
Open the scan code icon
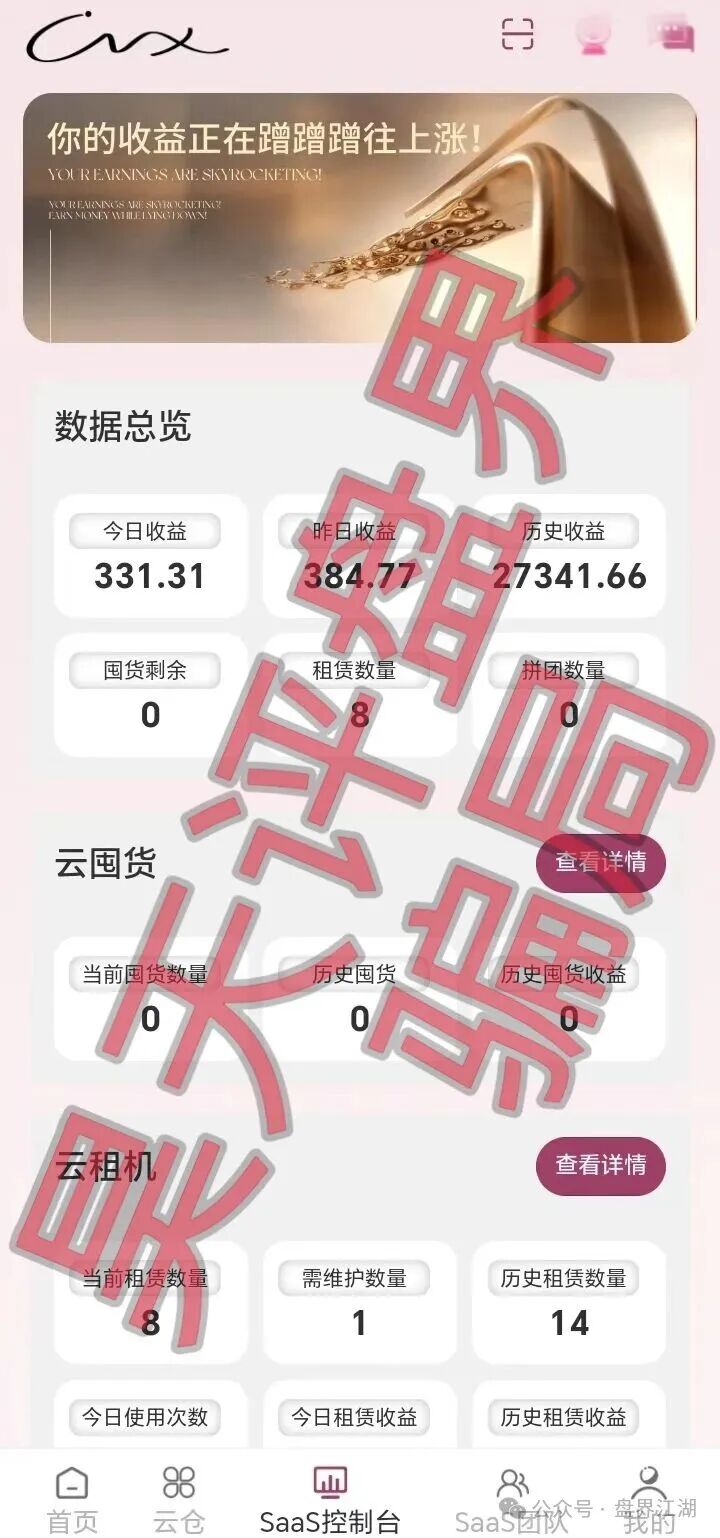pos(517,35)
